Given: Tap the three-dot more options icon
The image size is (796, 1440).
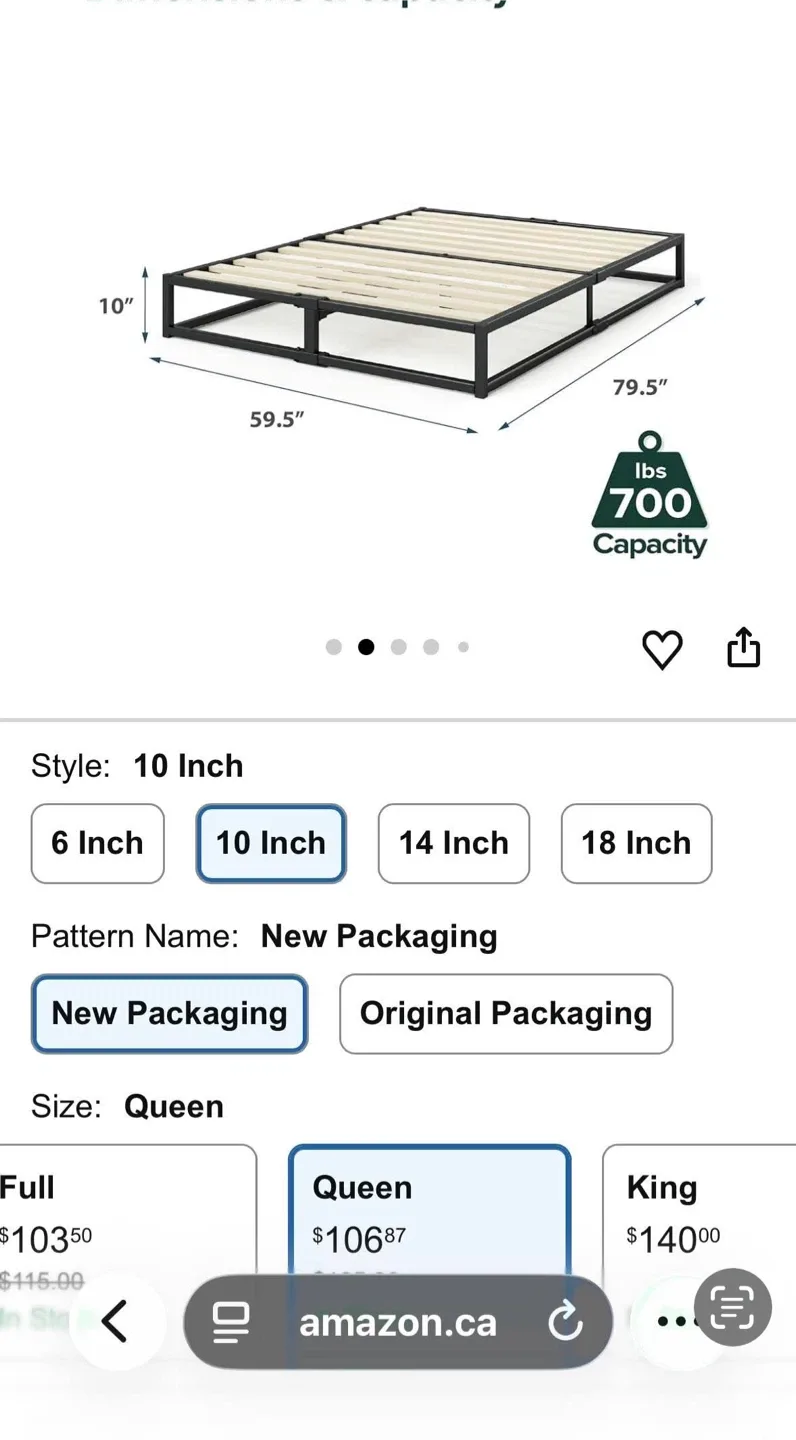Looking at the screenshot, I should [677, 1321].
